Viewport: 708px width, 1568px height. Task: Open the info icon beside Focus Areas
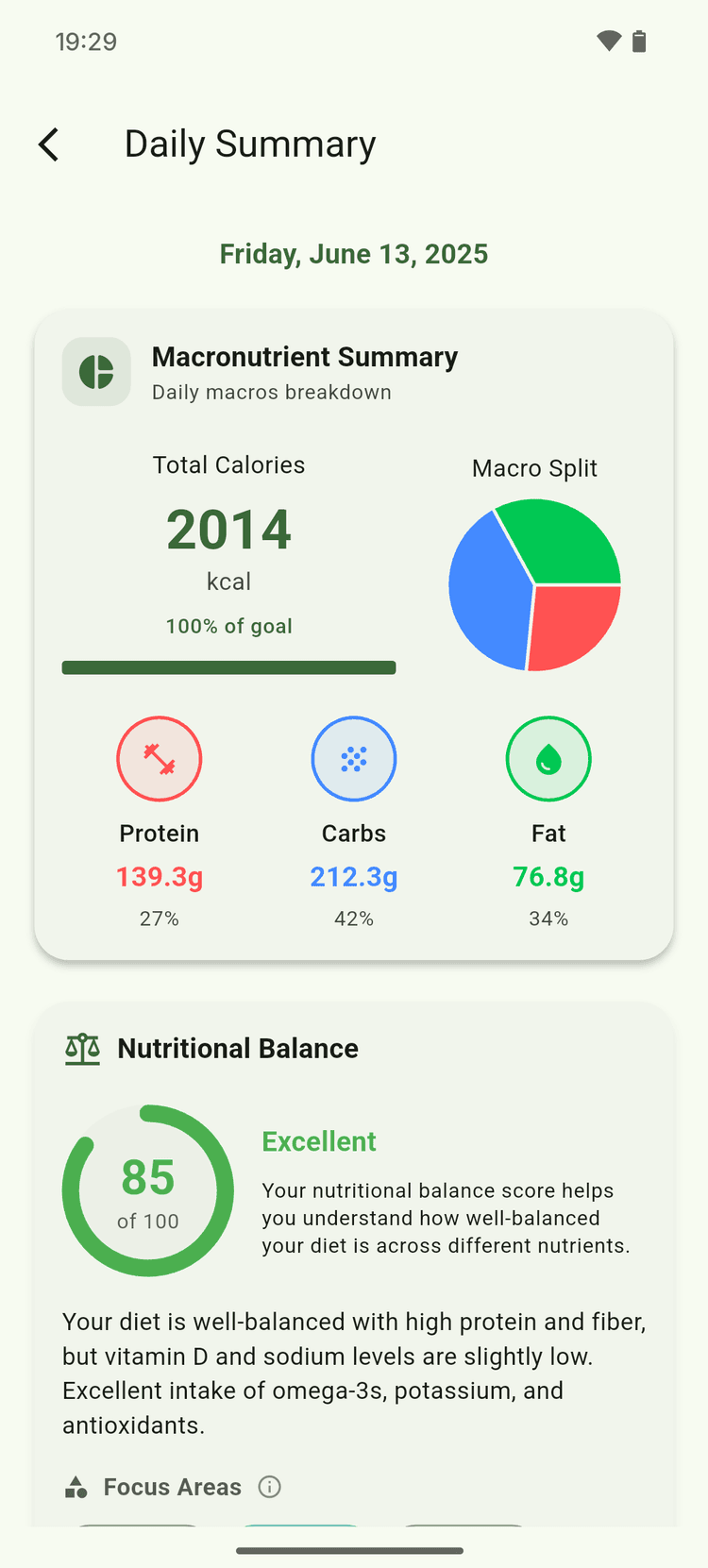click(x=269, y=1487)
